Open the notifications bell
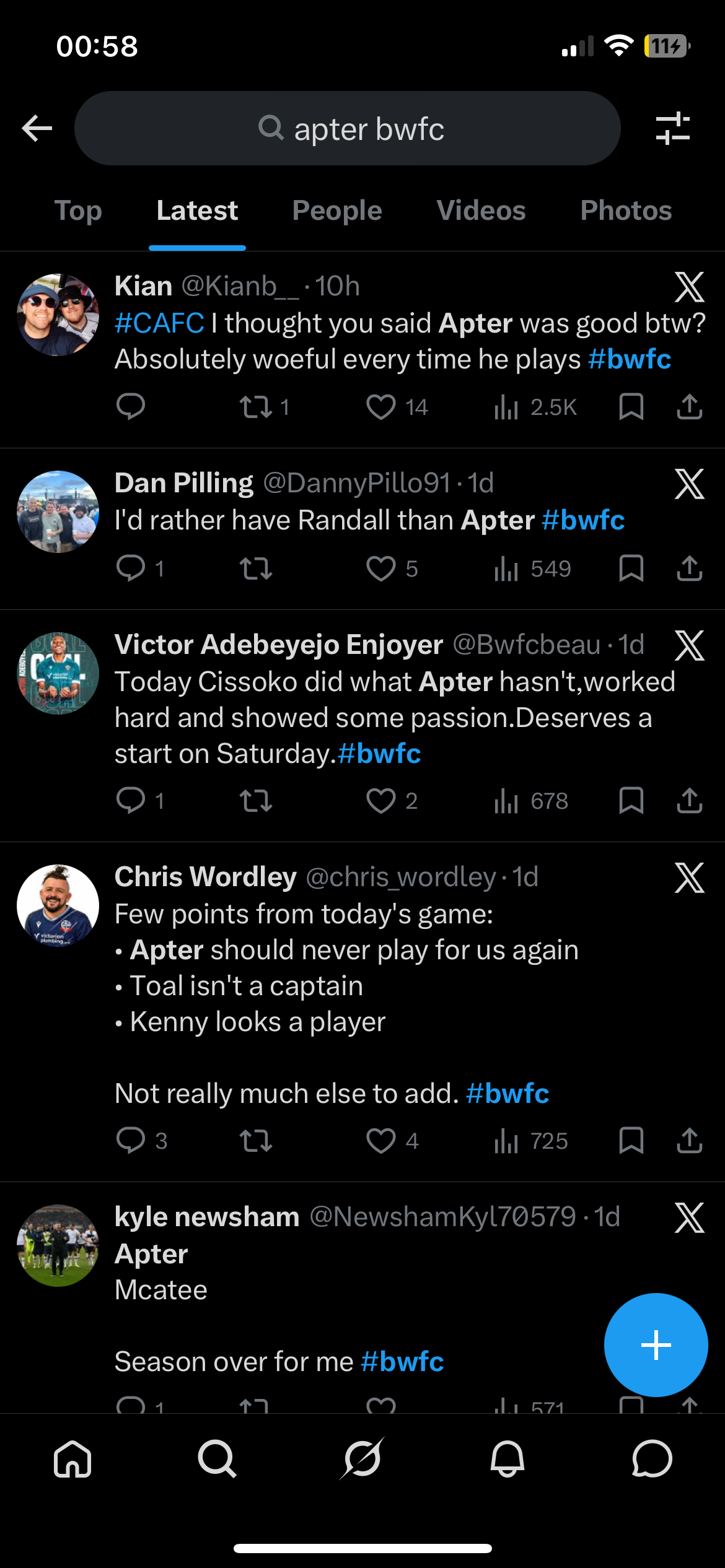 coord(507,1459)
